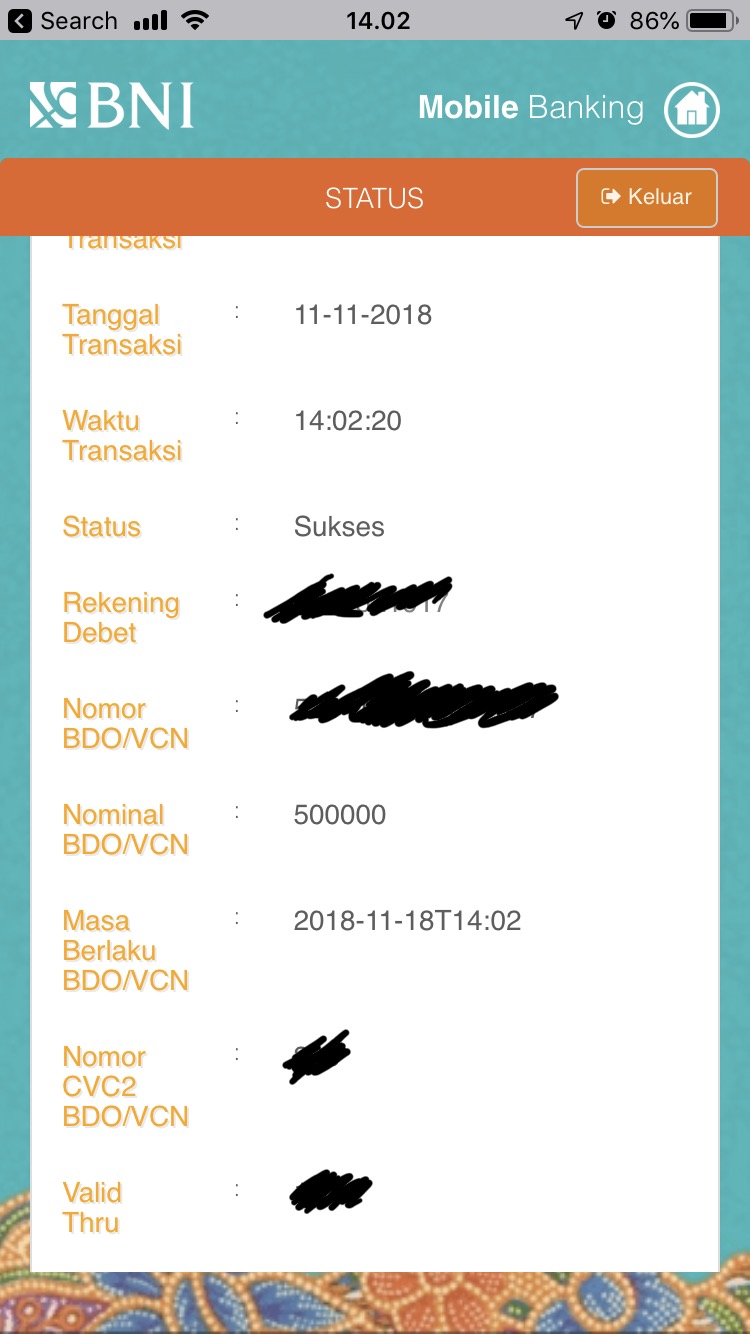750x1334 pixels.
Task: Tap the home icon in header
Action: pos(691,109)
